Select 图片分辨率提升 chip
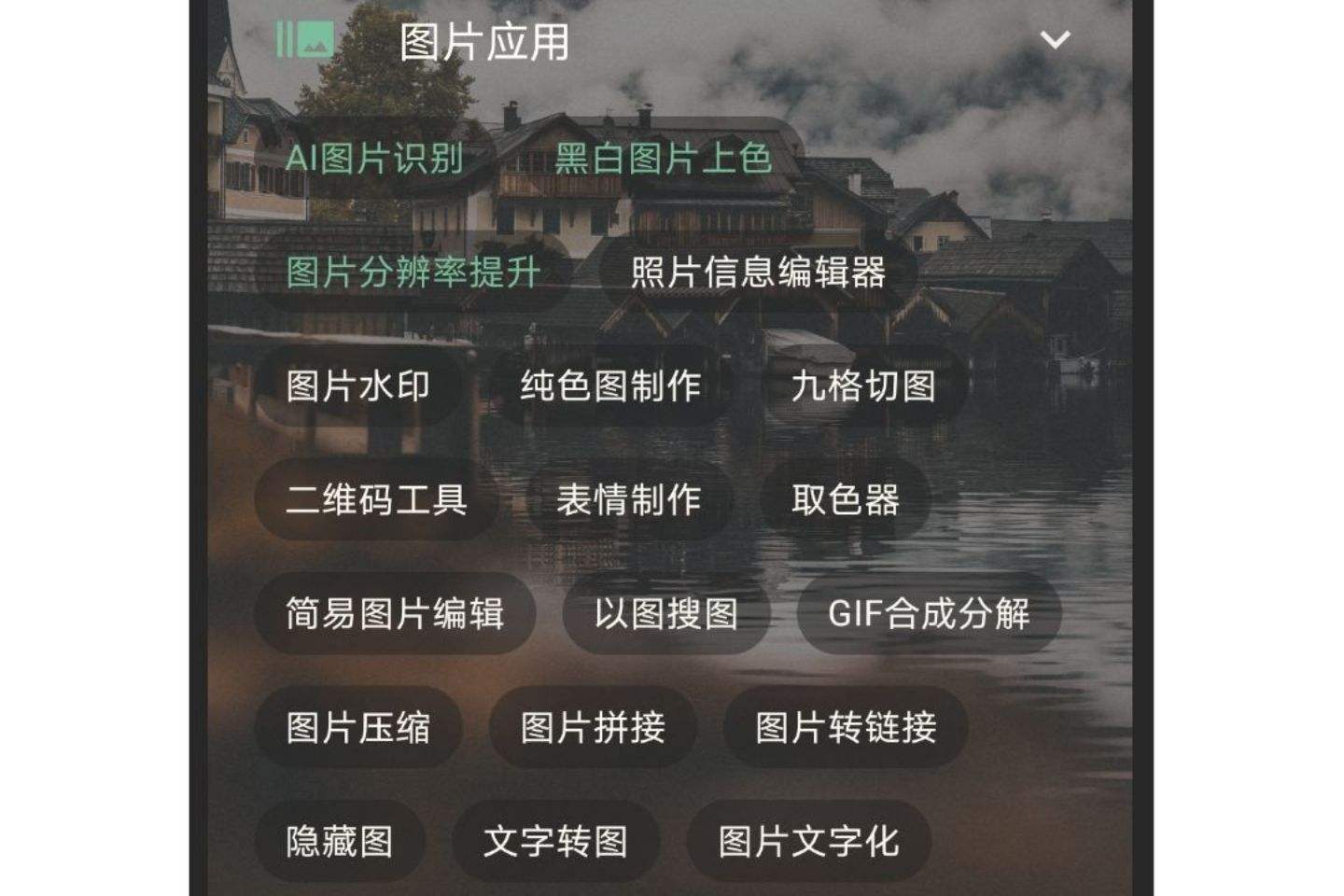The image size is (1344, 896). coord(413,273)
